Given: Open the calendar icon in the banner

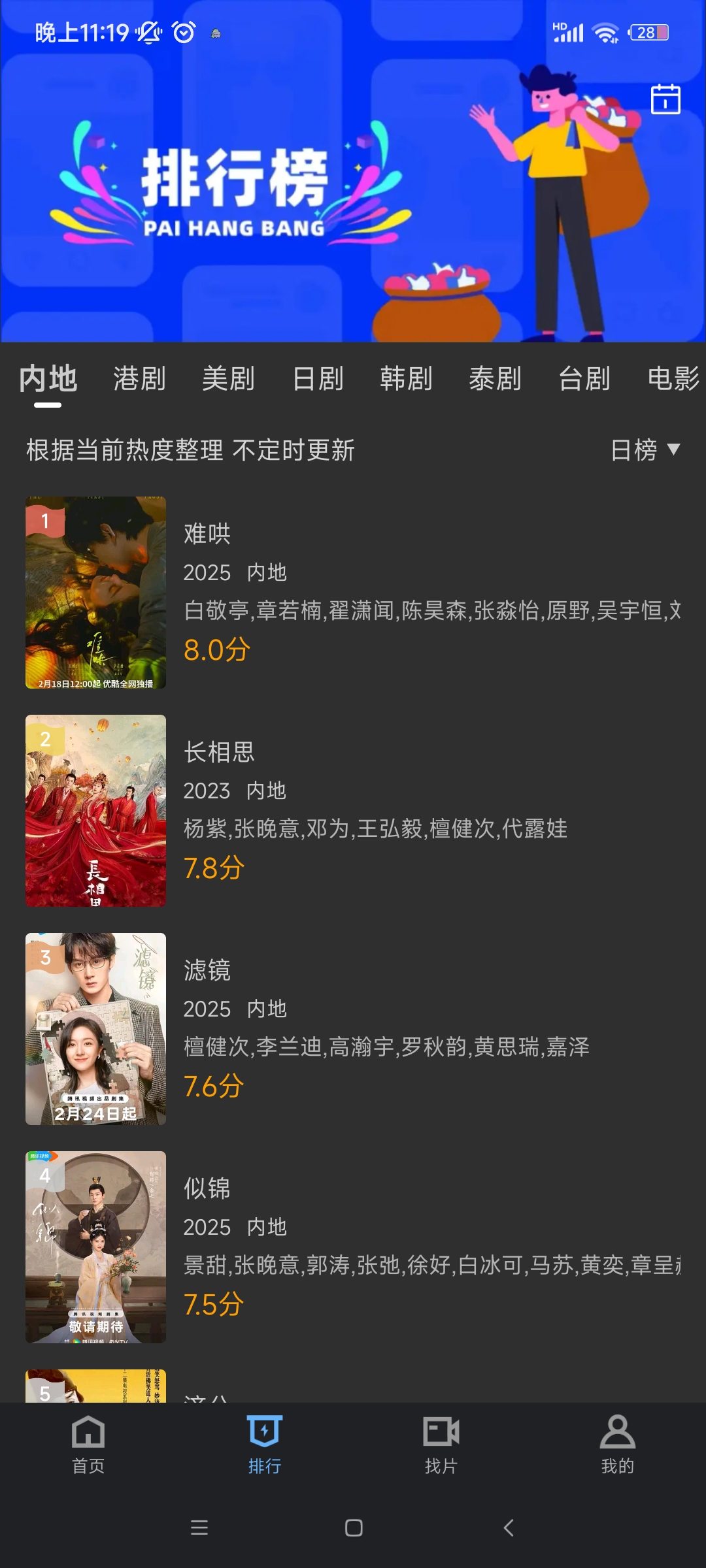Looking at the screenshot, I should (665, 99).
